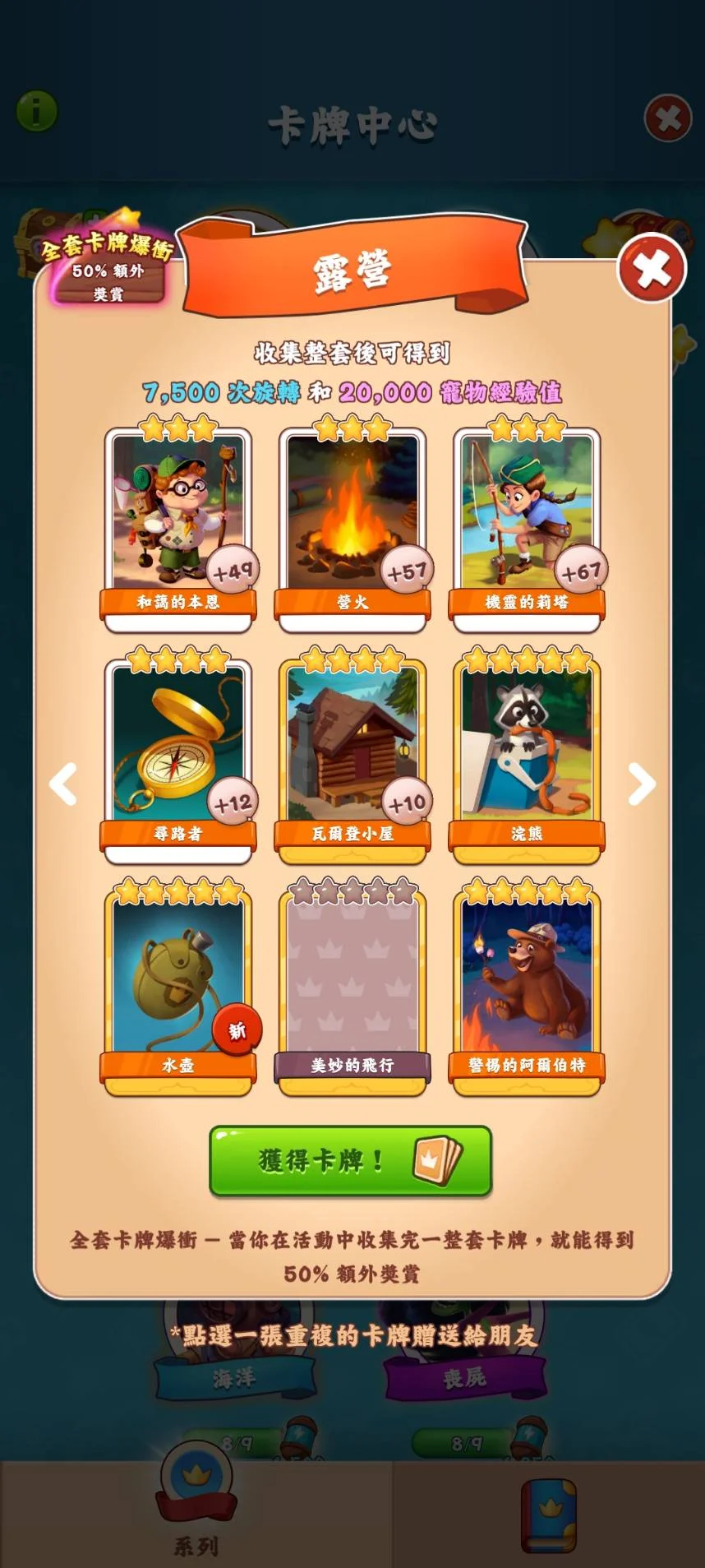This screenshot has width=705, height=1568.
Task: Close the 露營 card set popup
Action: click(x=652, y=269)
